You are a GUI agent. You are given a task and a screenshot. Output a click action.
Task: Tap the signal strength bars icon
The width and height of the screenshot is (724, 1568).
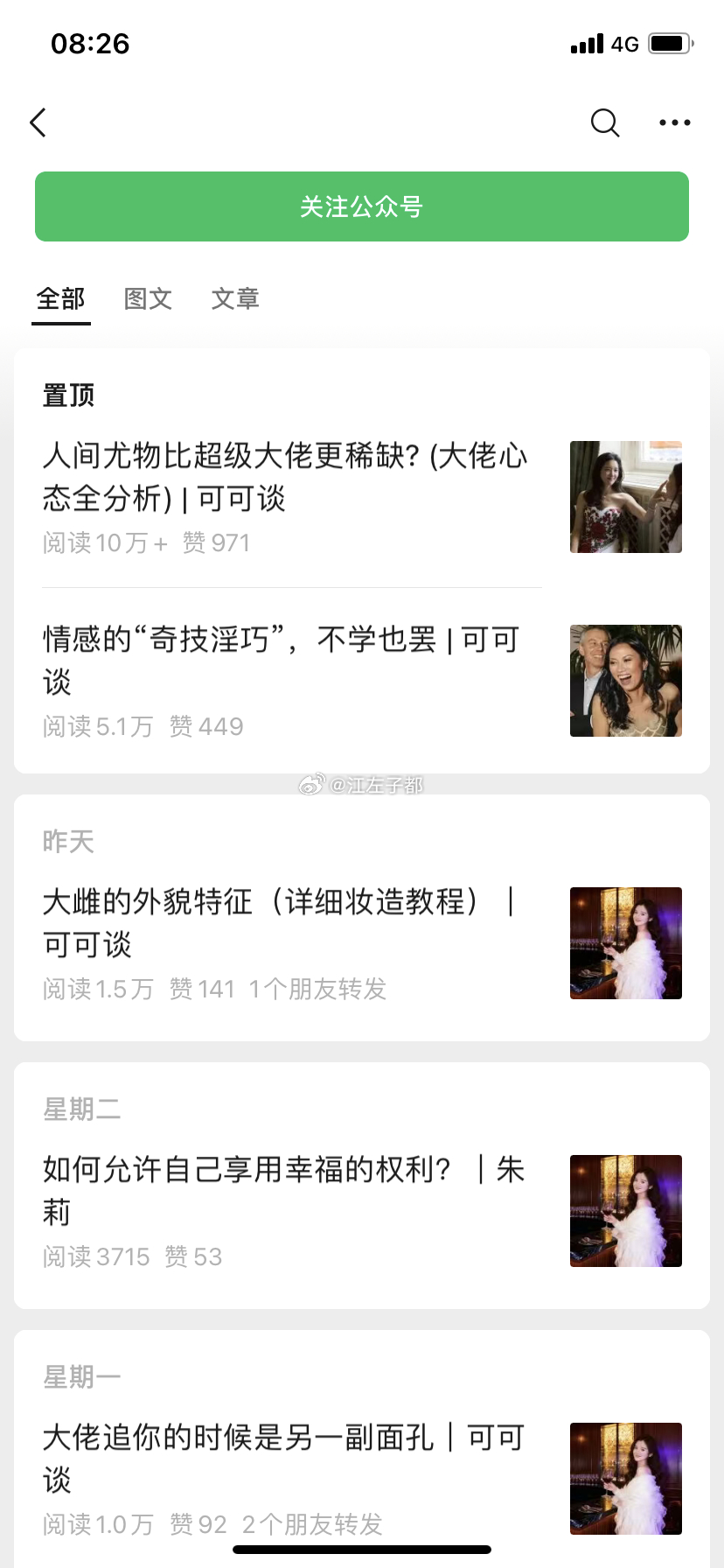(x=588, y=44)
